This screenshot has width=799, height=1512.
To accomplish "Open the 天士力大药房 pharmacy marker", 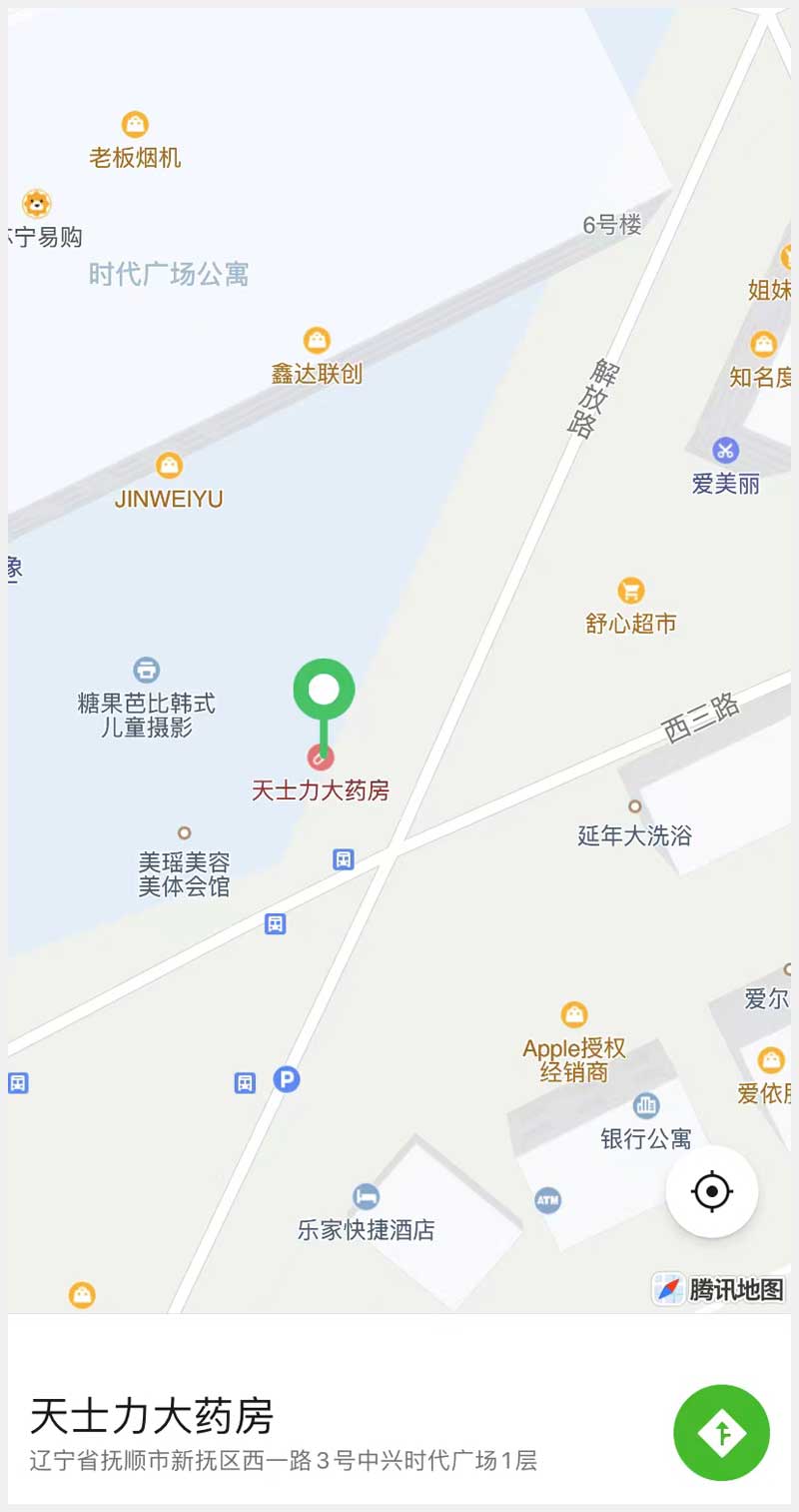I will click(x=321, y=757).
